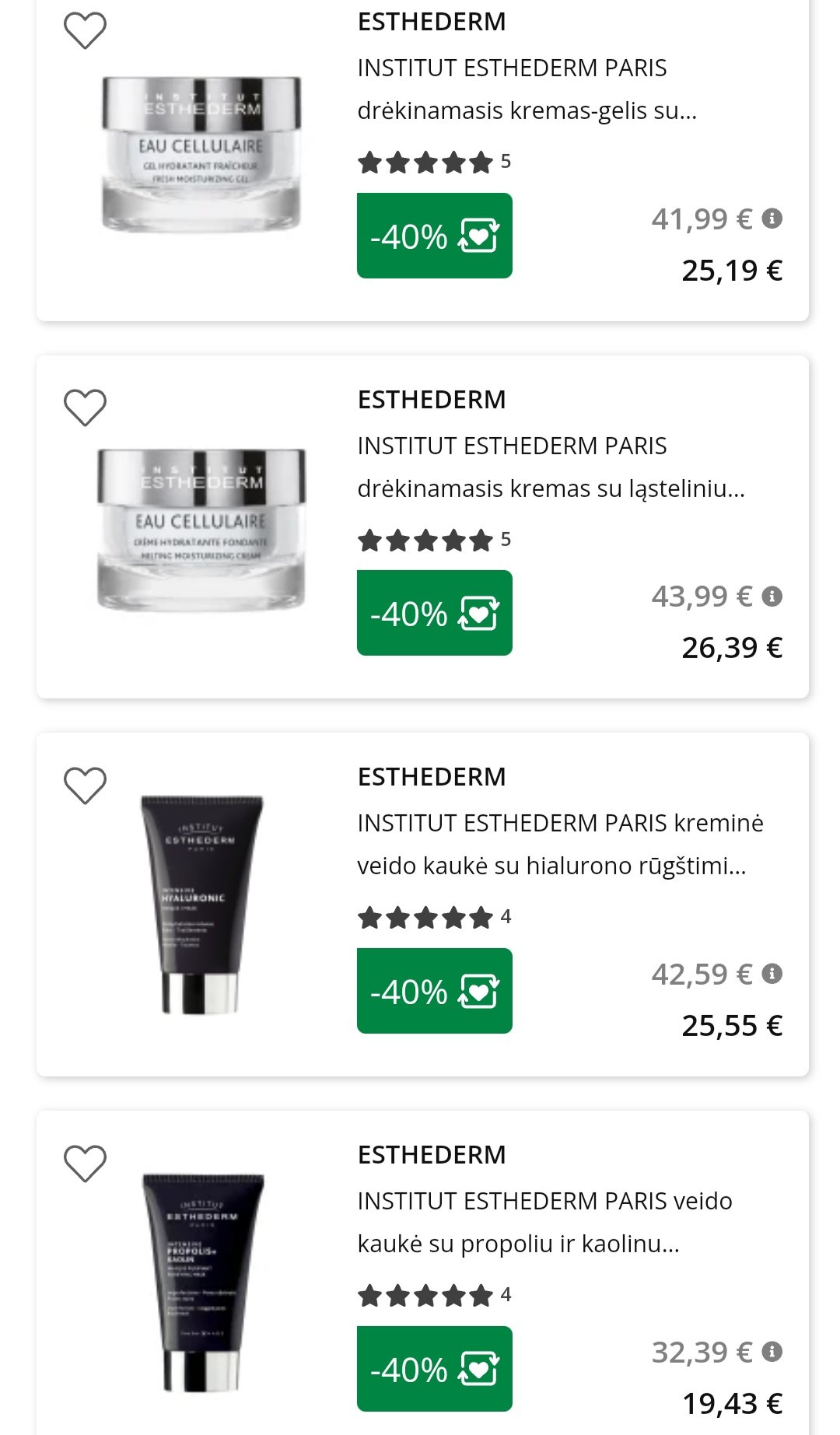The height and width of the screenshot is (1435, 840).
Task: Show price info for 32,39 €
Action: 772,1352
